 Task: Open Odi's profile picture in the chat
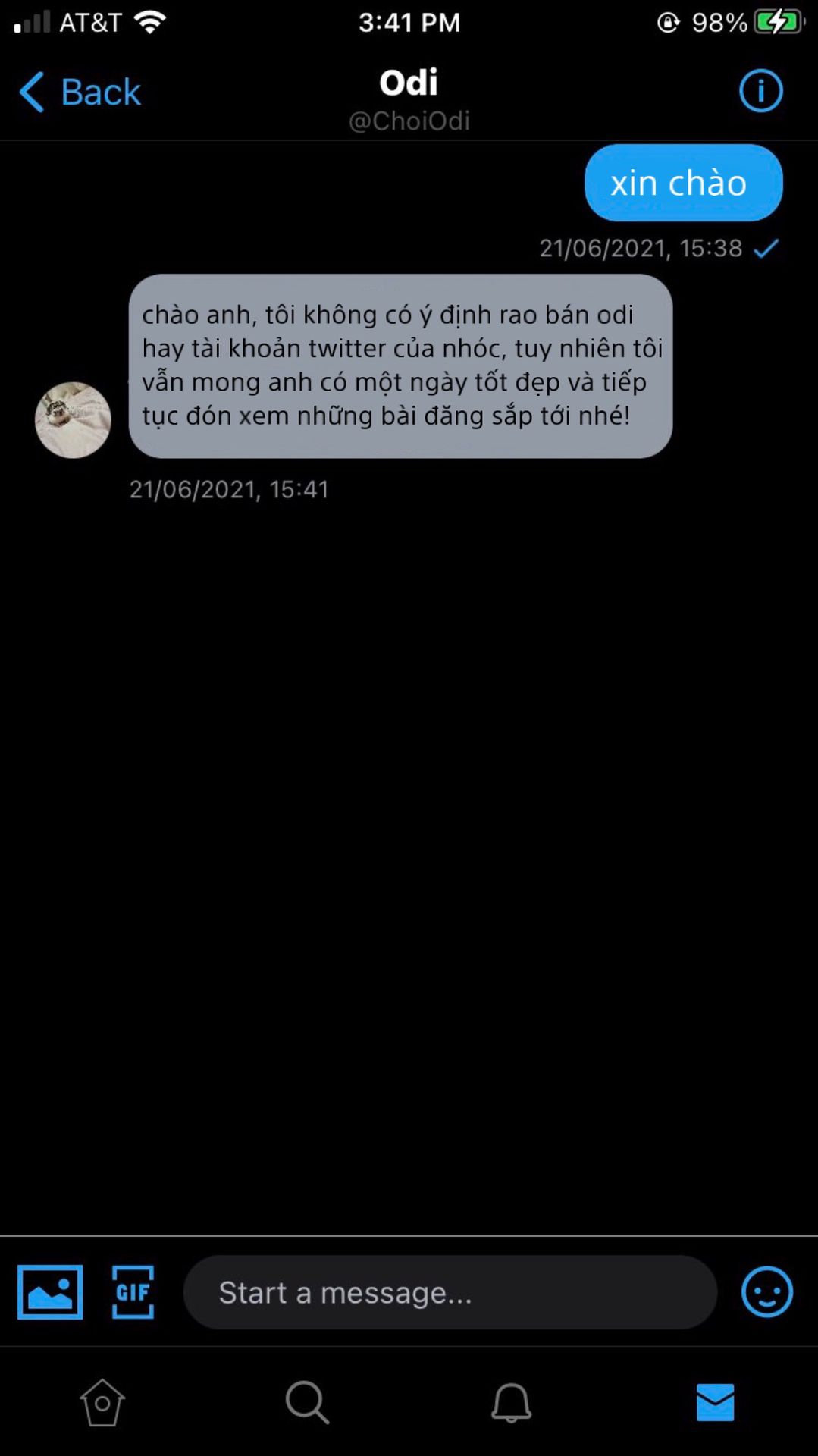[73, 419]
